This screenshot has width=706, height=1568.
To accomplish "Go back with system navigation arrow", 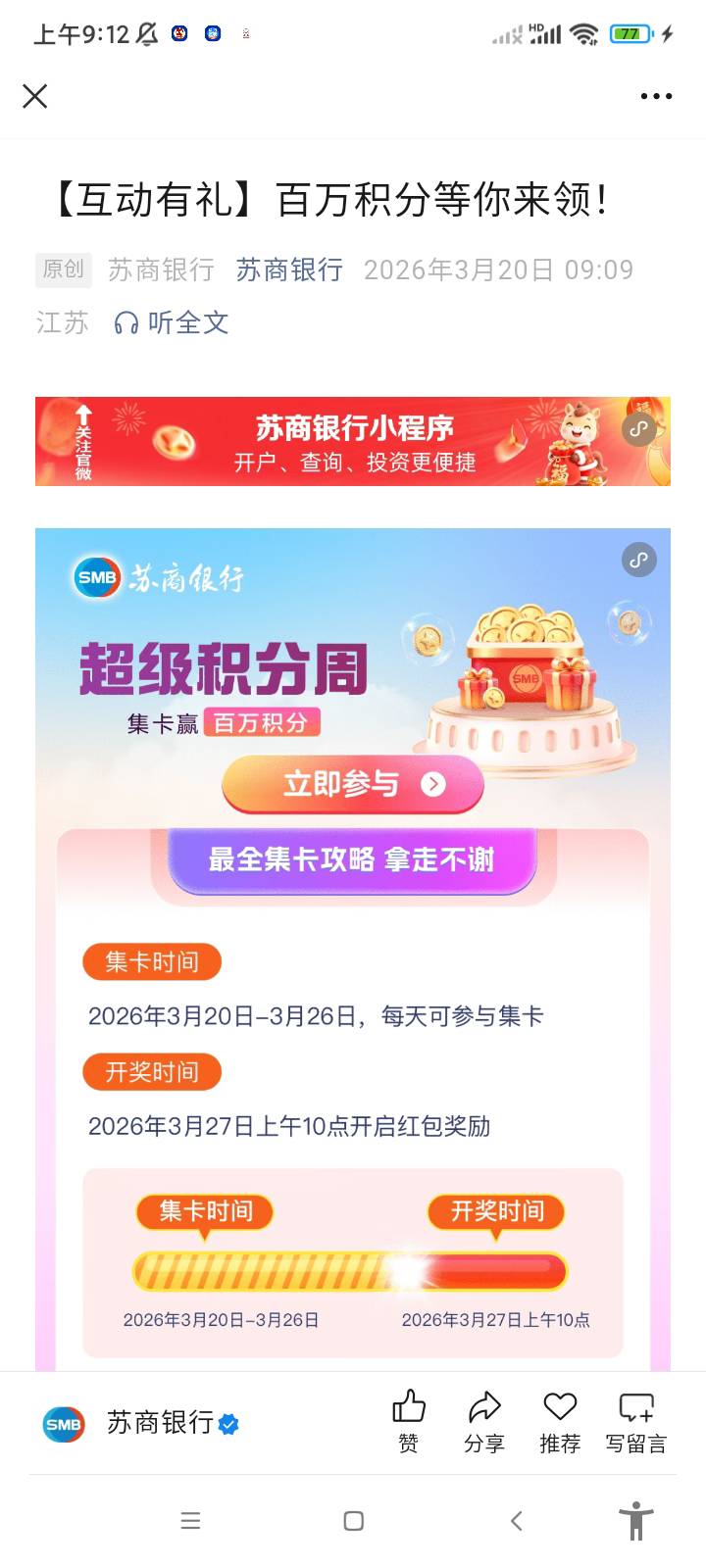I will tap(517, 1521).
